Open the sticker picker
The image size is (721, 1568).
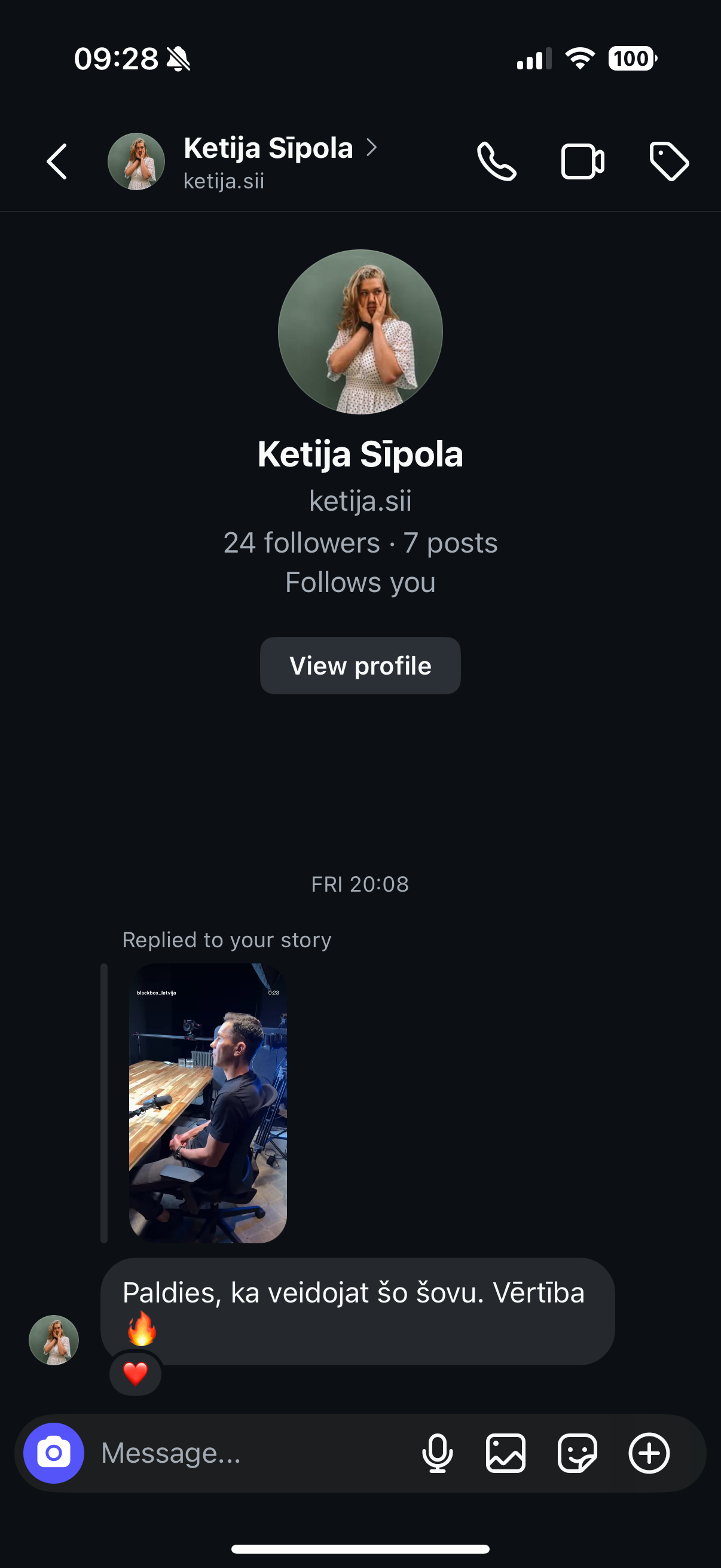[x=577, y=1453]
